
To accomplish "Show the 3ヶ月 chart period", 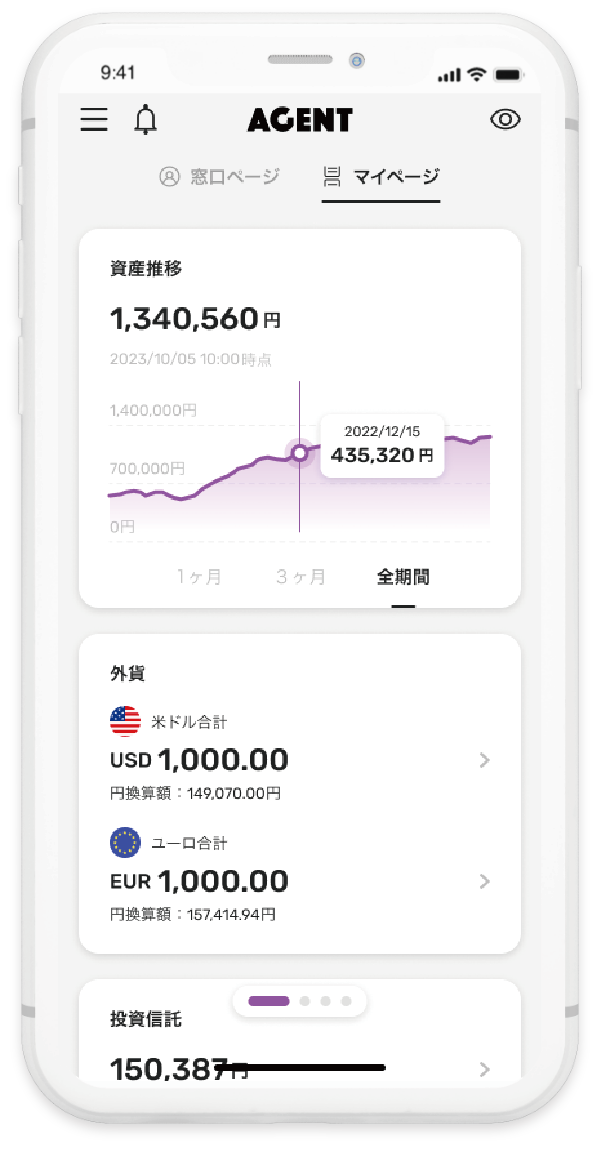I will coord(301,577).
